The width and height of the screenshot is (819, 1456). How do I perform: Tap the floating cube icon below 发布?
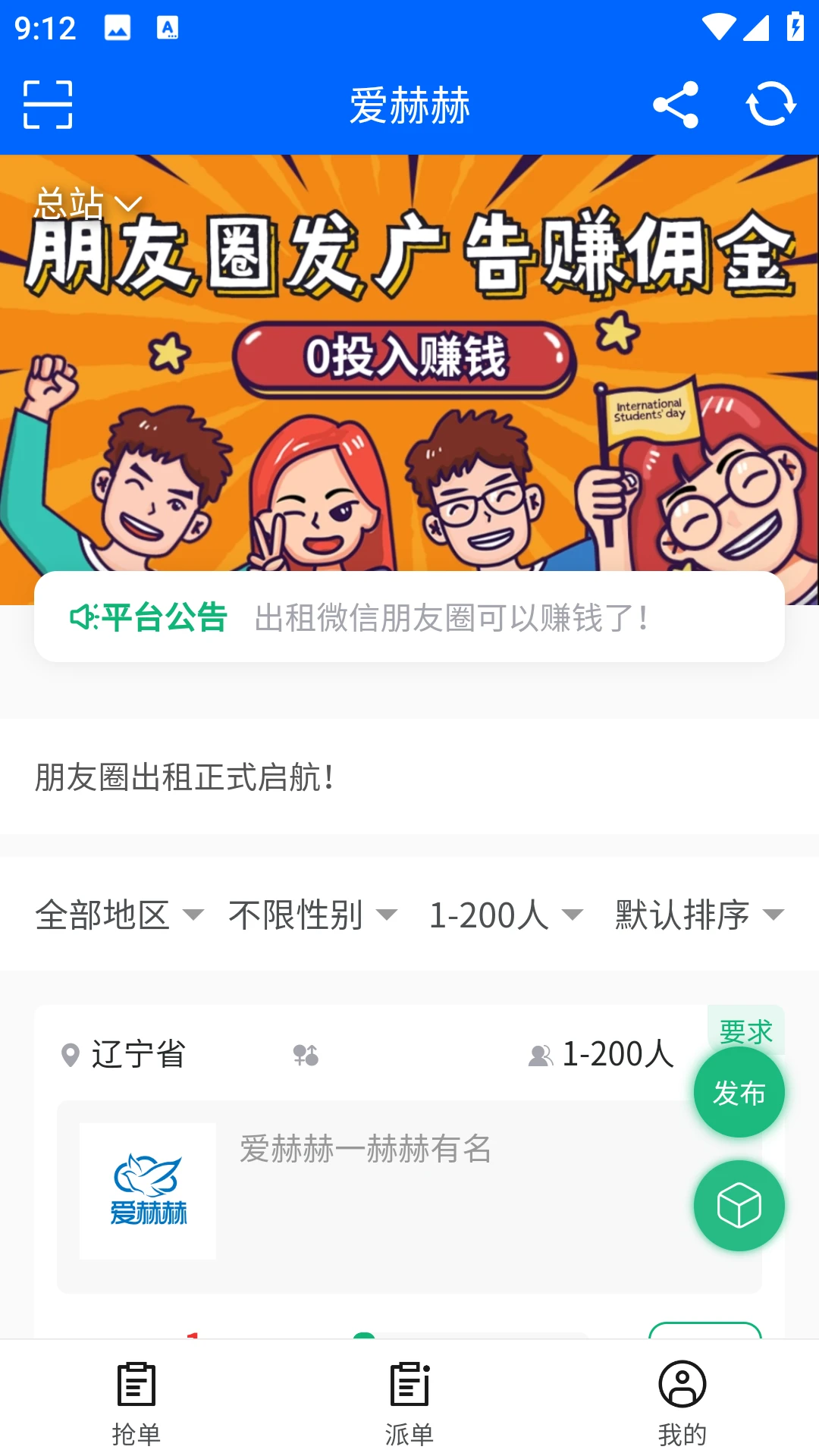point(739,1205)
